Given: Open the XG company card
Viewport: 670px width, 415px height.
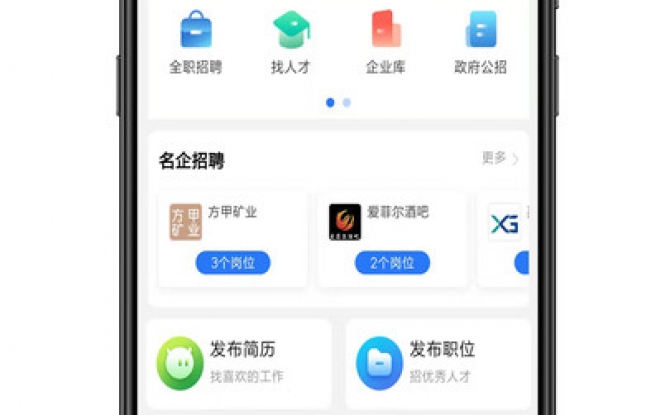Looking at the screenshot, I should pos(504,225).
